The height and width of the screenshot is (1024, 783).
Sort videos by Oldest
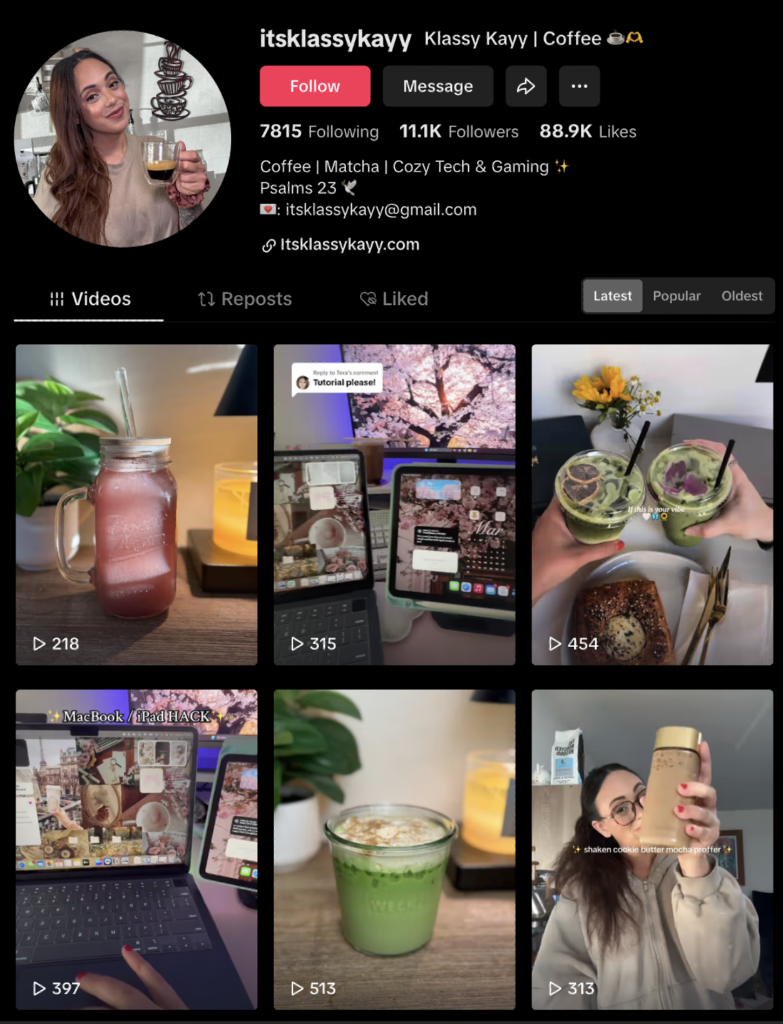pos(742,296)
